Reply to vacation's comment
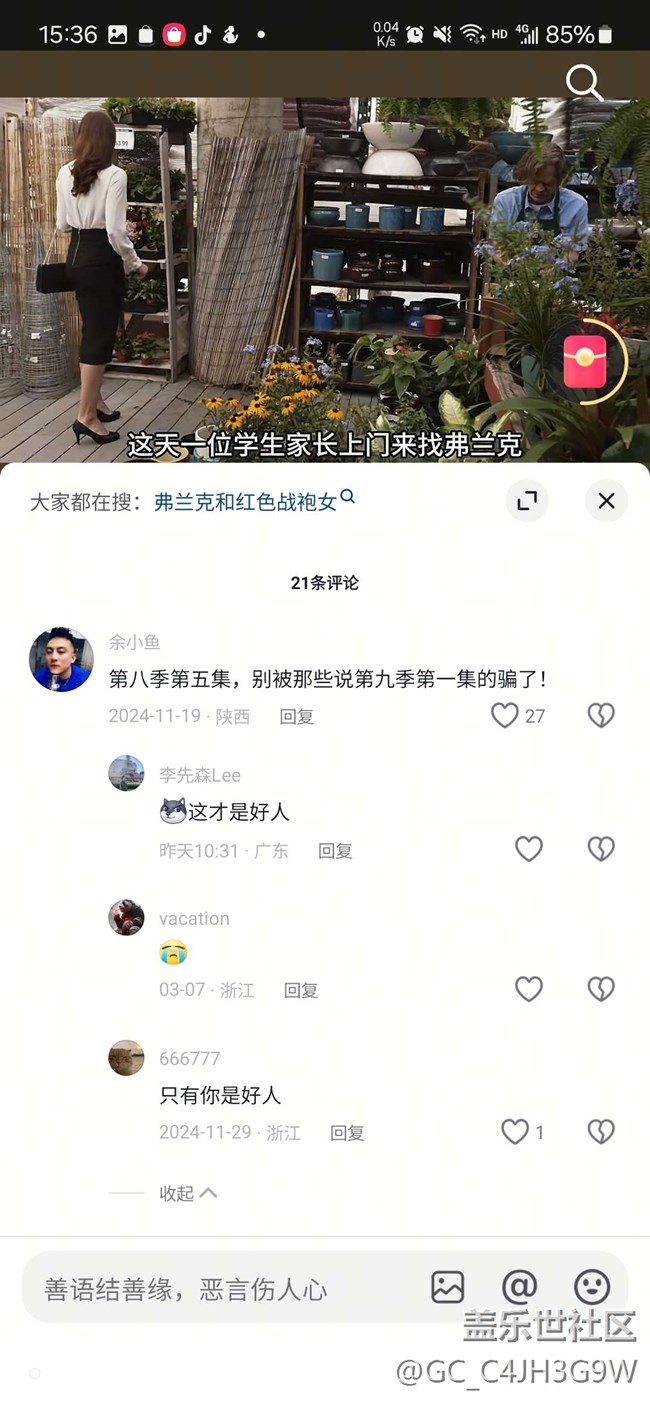This screenshot has width=650, height=1408. [301, 990]
